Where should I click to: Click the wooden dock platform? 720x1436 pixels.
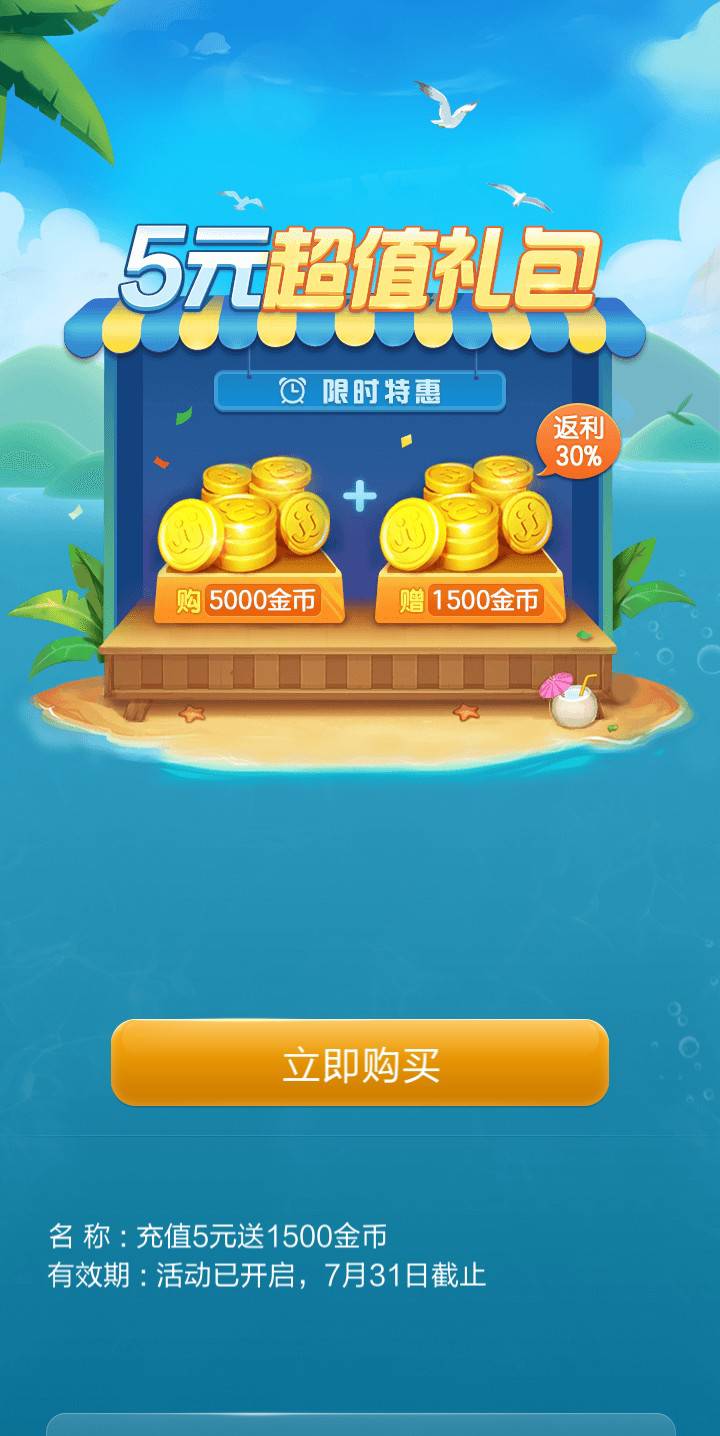click(360, 655)
